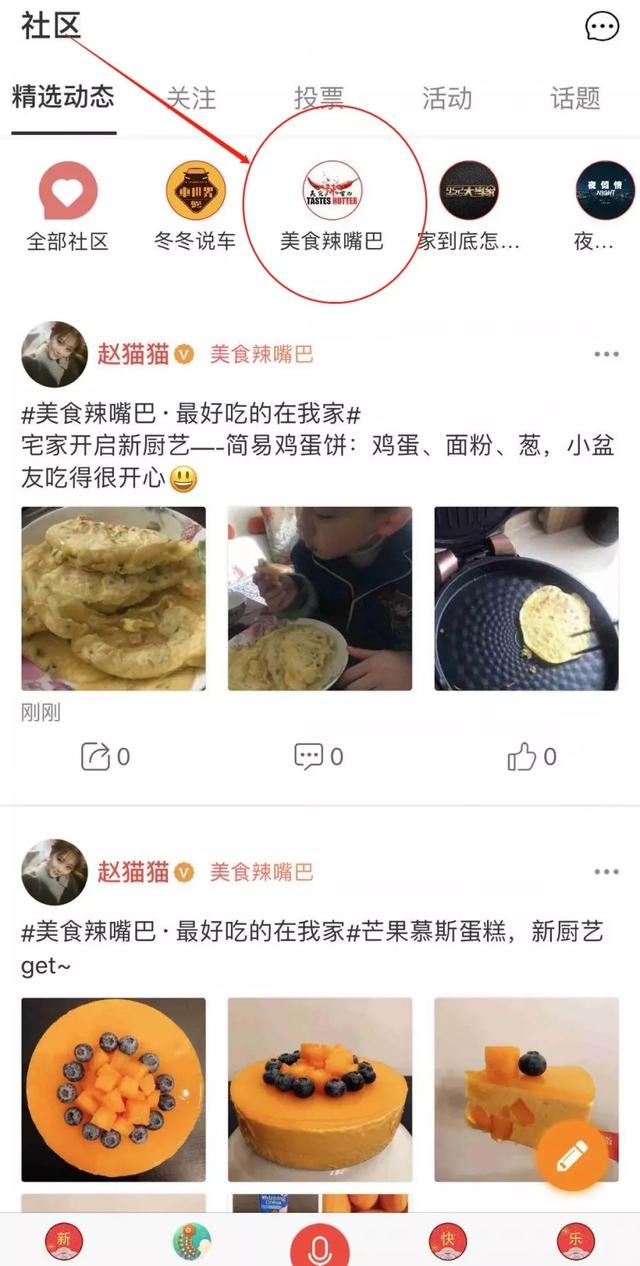Open overflow menu on the 芒果慕斯蛋糕 post
This screenshot has height=1266, width=640.
click(606, 872)
